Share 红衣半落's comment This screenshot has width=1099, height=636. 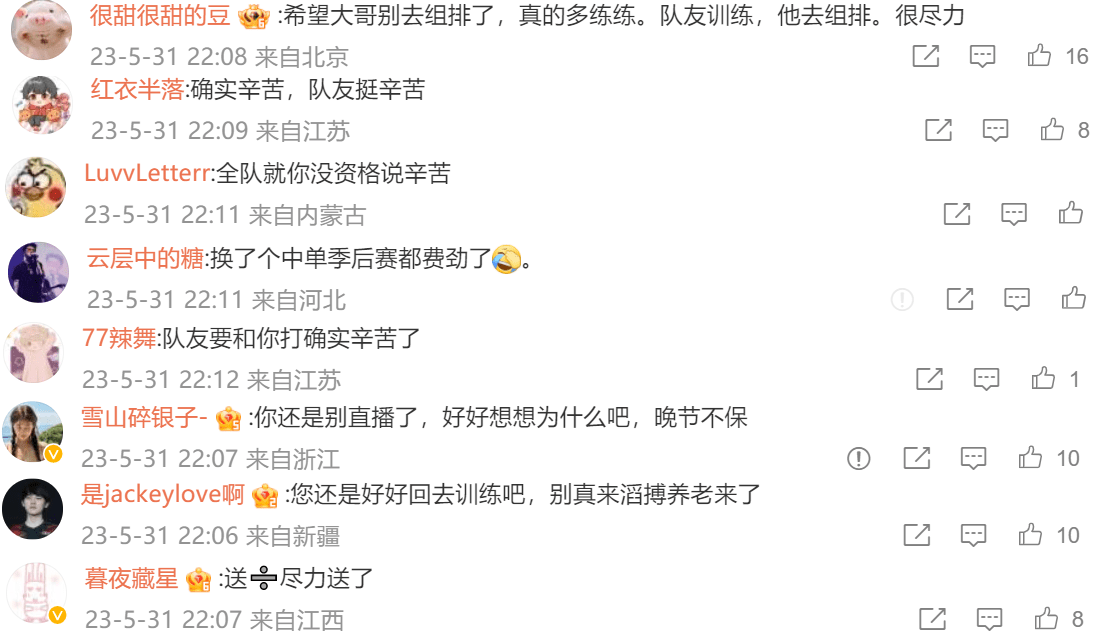coord(938,130)
